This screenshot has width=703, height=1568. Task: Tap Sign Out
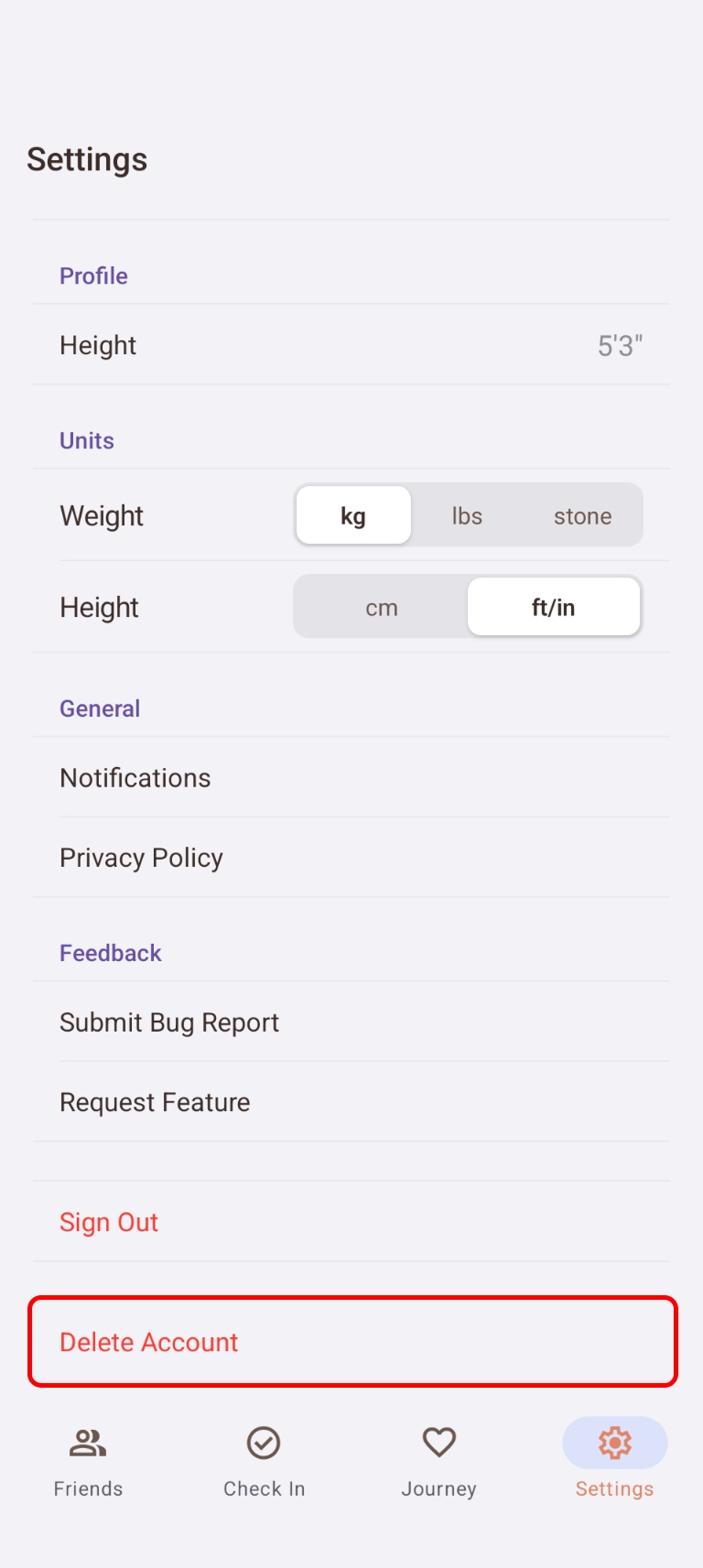point(108,1221)
